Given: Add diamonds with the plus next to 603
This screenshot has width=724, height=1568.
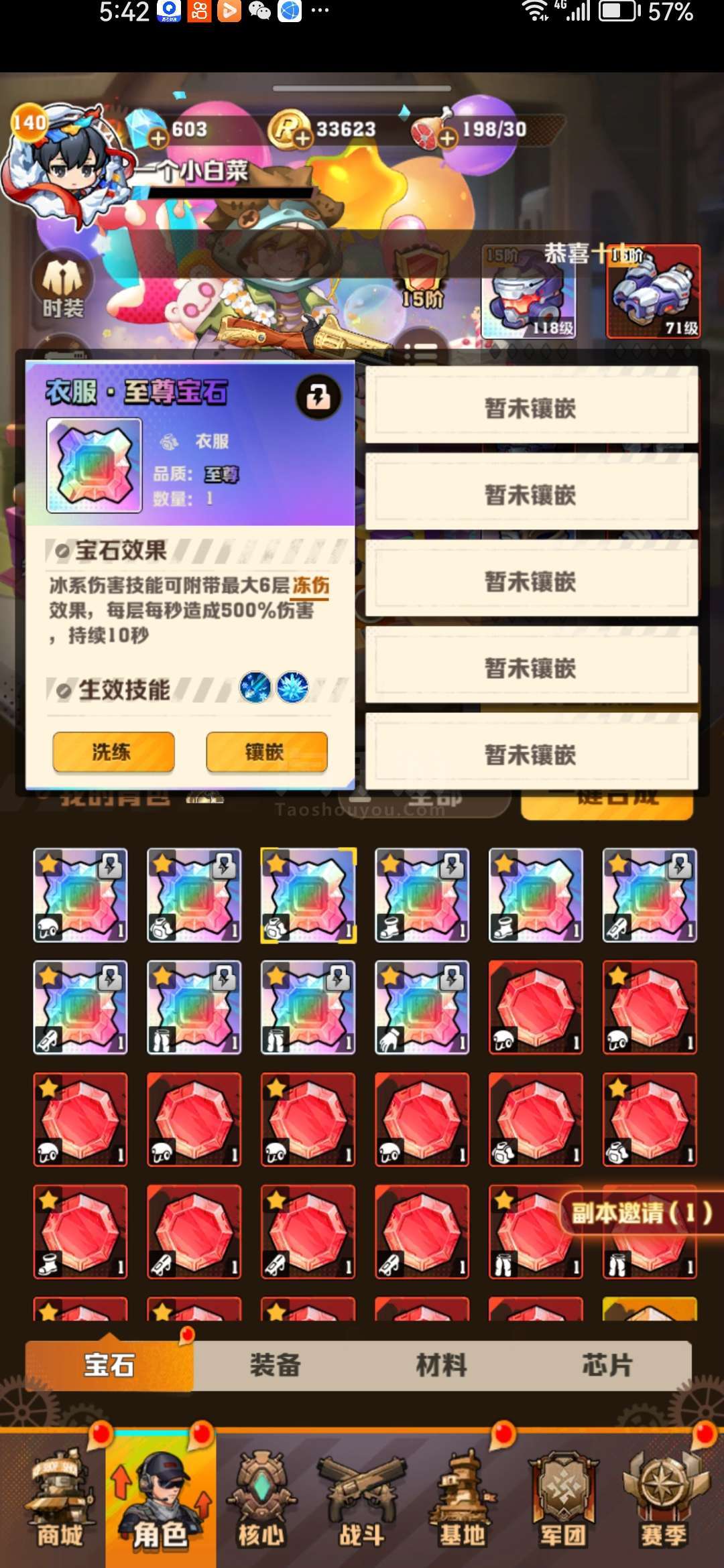Looking at the screenshot, I should [158, 138].
